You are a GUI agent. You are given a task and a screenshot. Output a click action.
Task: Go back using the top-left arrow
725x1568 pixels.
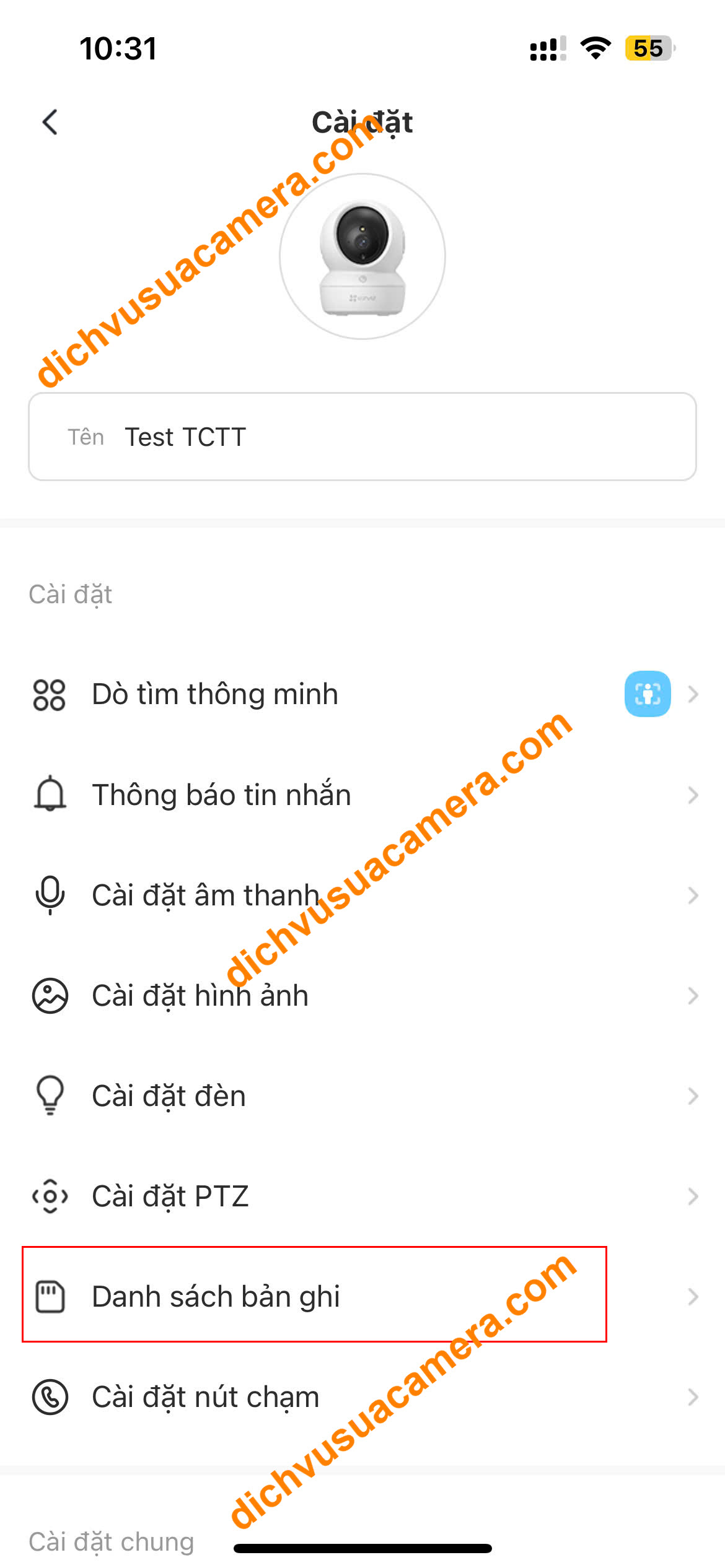(50, 122)
